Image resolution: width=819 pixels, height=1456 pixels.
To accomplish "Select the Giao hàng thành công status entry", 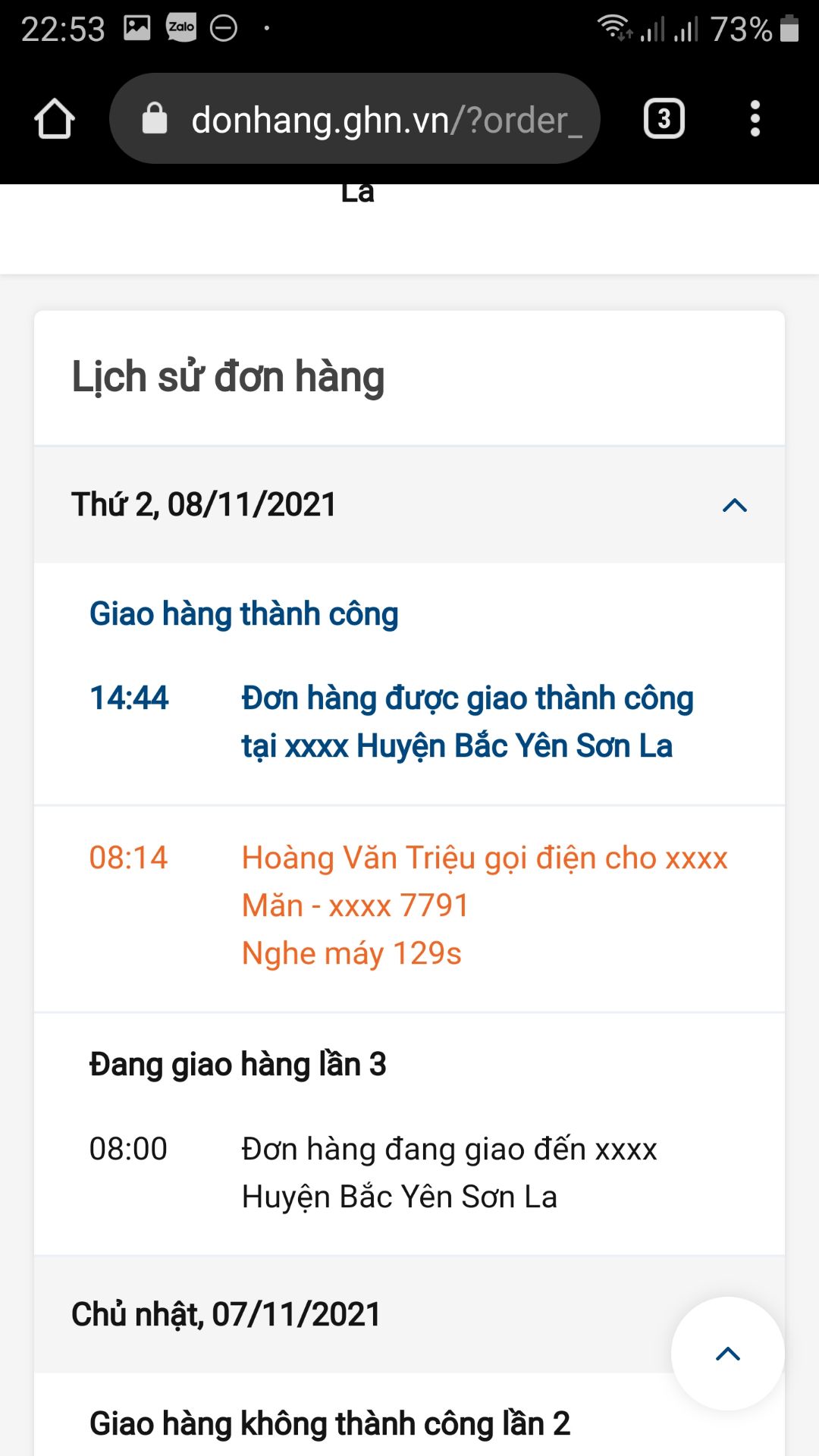I will click(x=243, y=614).
